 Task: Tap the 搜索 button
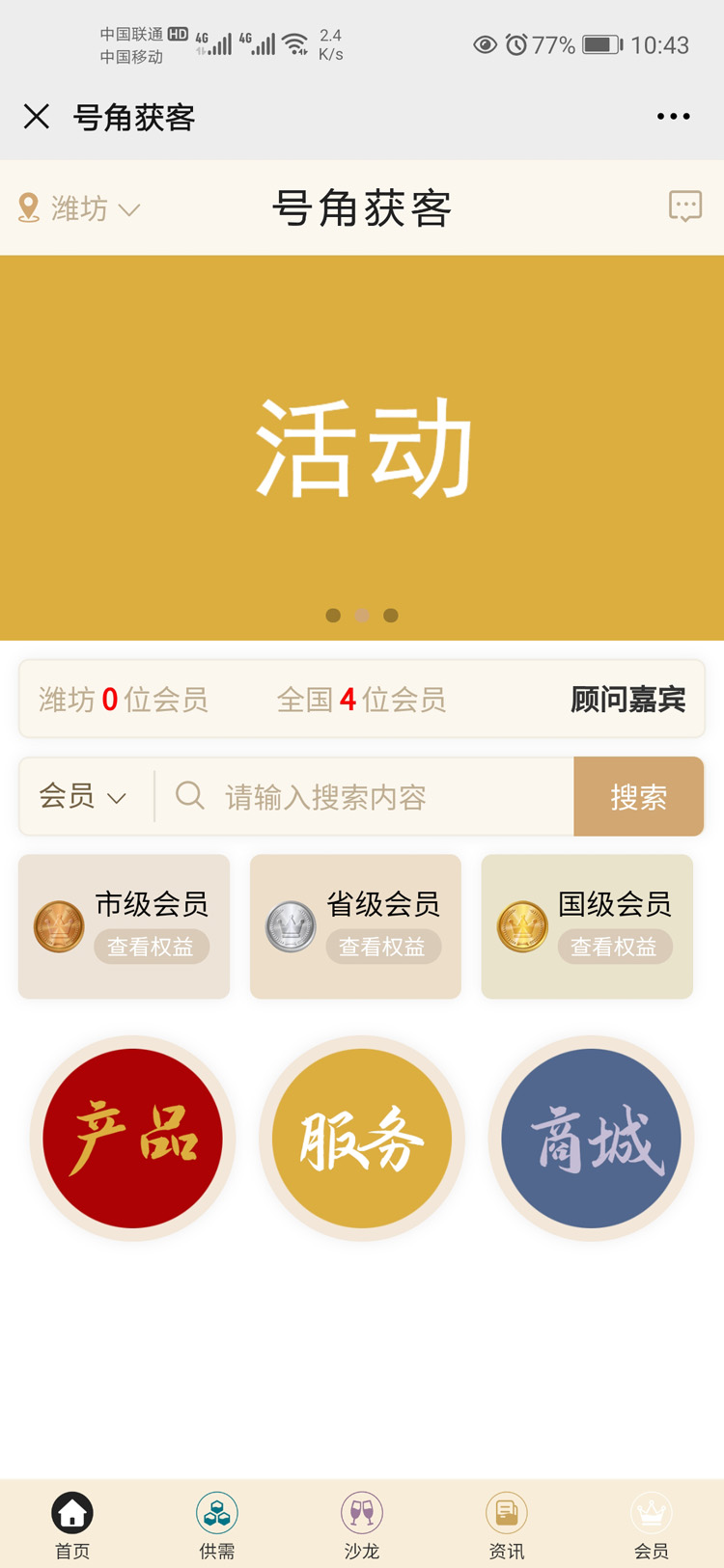pyautogui.click(x=638, y=797)
